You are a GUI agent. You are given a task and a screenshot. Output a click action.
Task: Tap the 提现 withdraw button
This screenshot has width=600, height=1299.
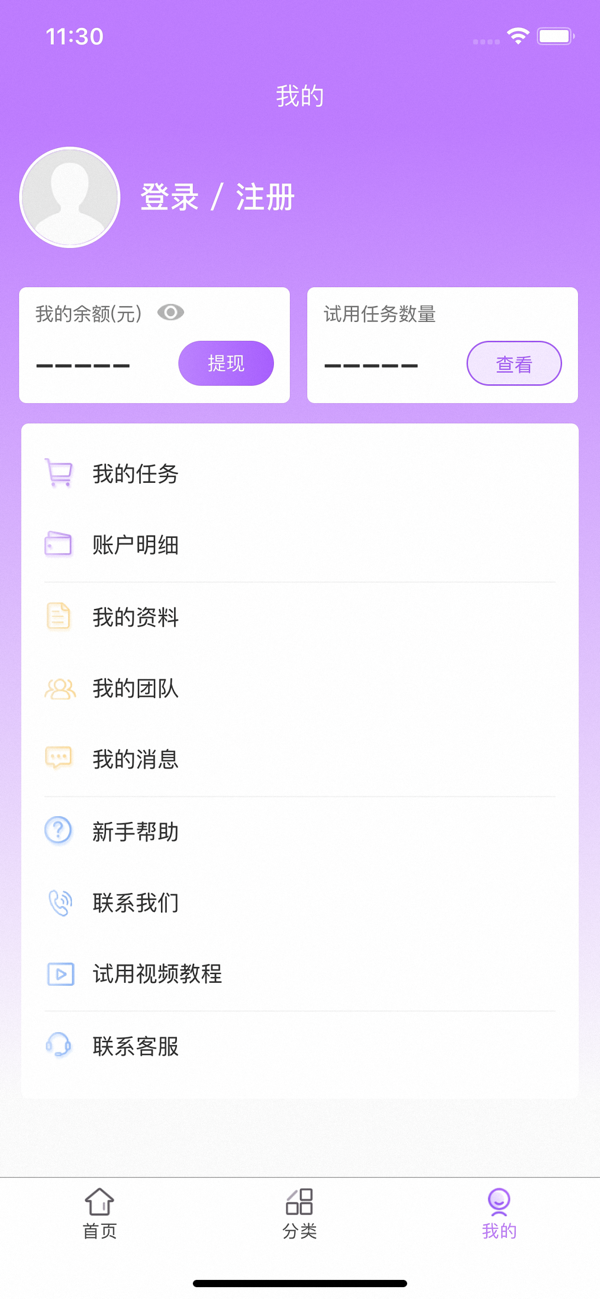(x=226, y=363)
